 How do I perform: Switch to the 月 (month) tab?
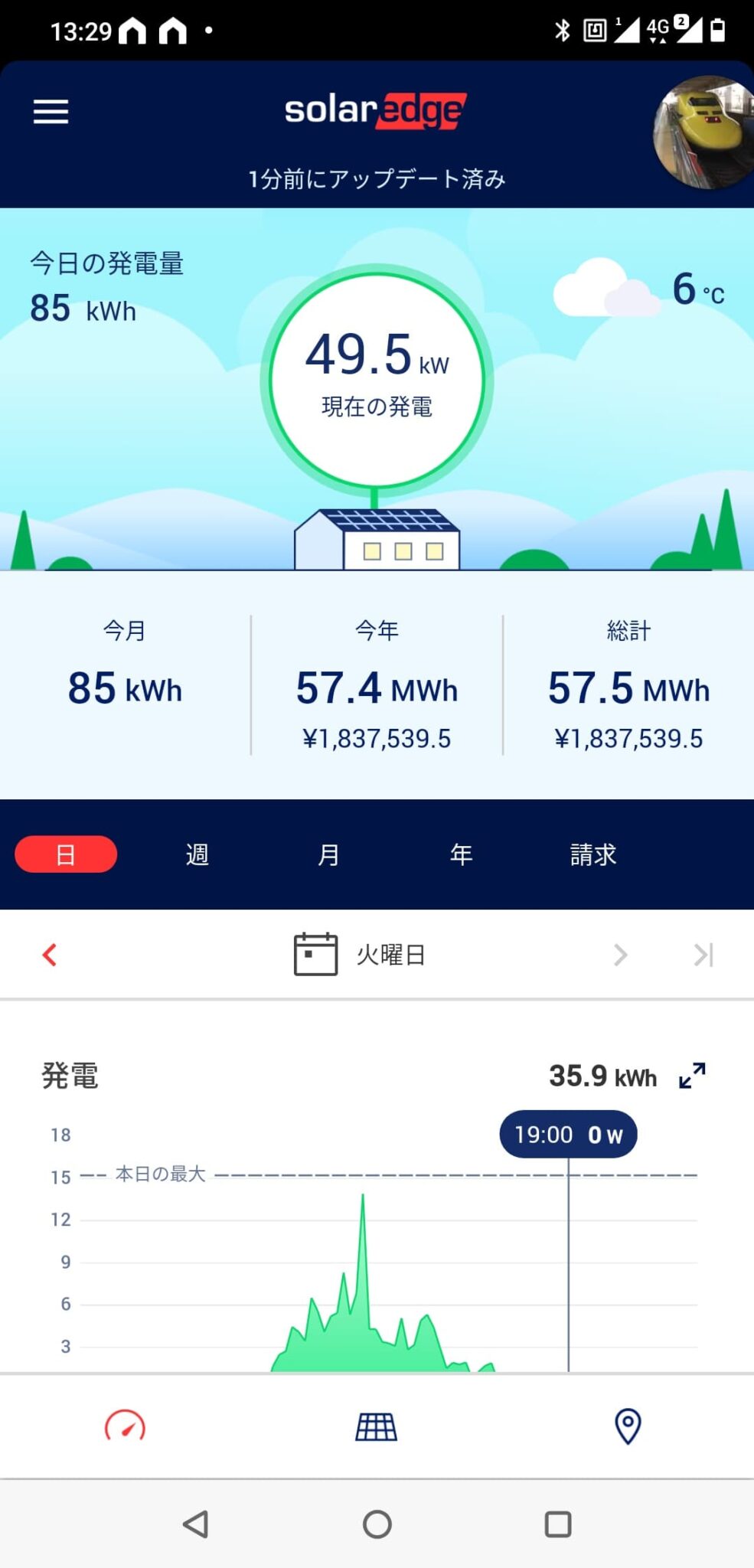tap(329, 854)
